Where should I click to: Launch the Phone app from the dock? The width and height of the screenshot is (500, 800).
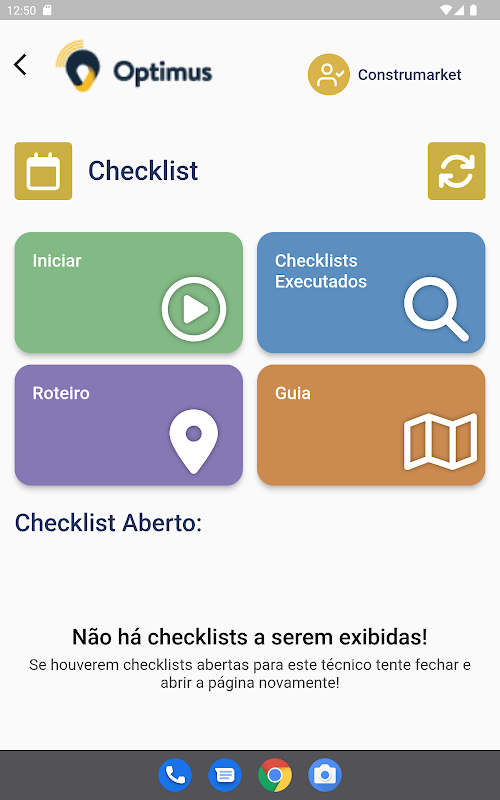[174, 776]
